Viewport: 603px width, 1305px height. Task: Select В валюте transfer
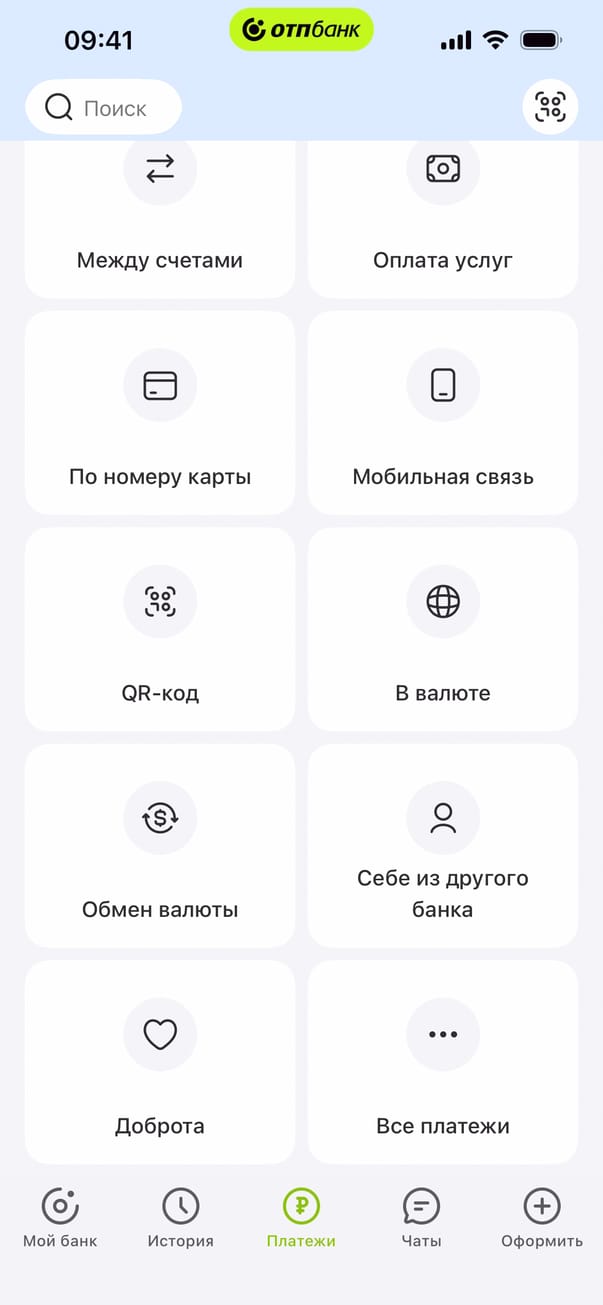[x=443, y=630]
